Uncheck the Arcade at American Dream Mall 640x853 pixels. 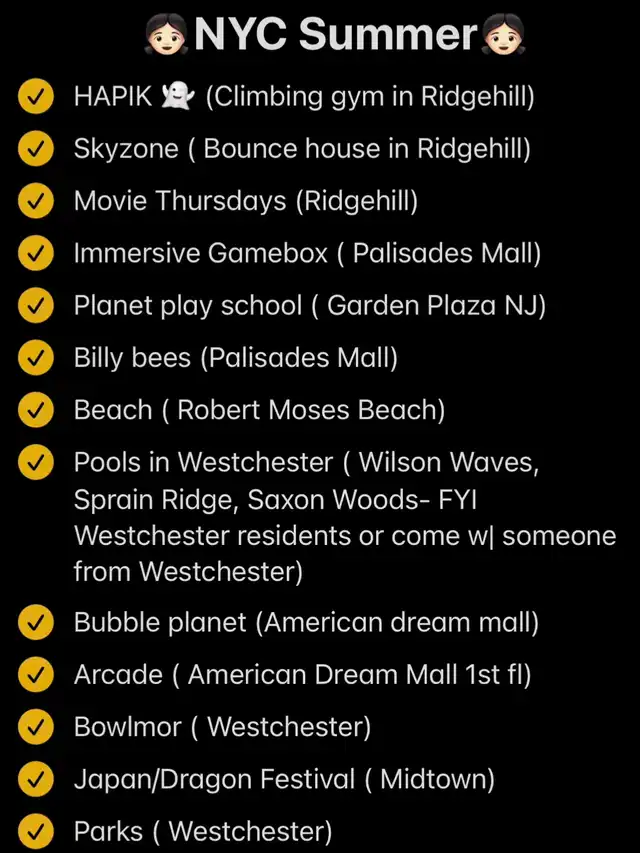click(36, 674)
